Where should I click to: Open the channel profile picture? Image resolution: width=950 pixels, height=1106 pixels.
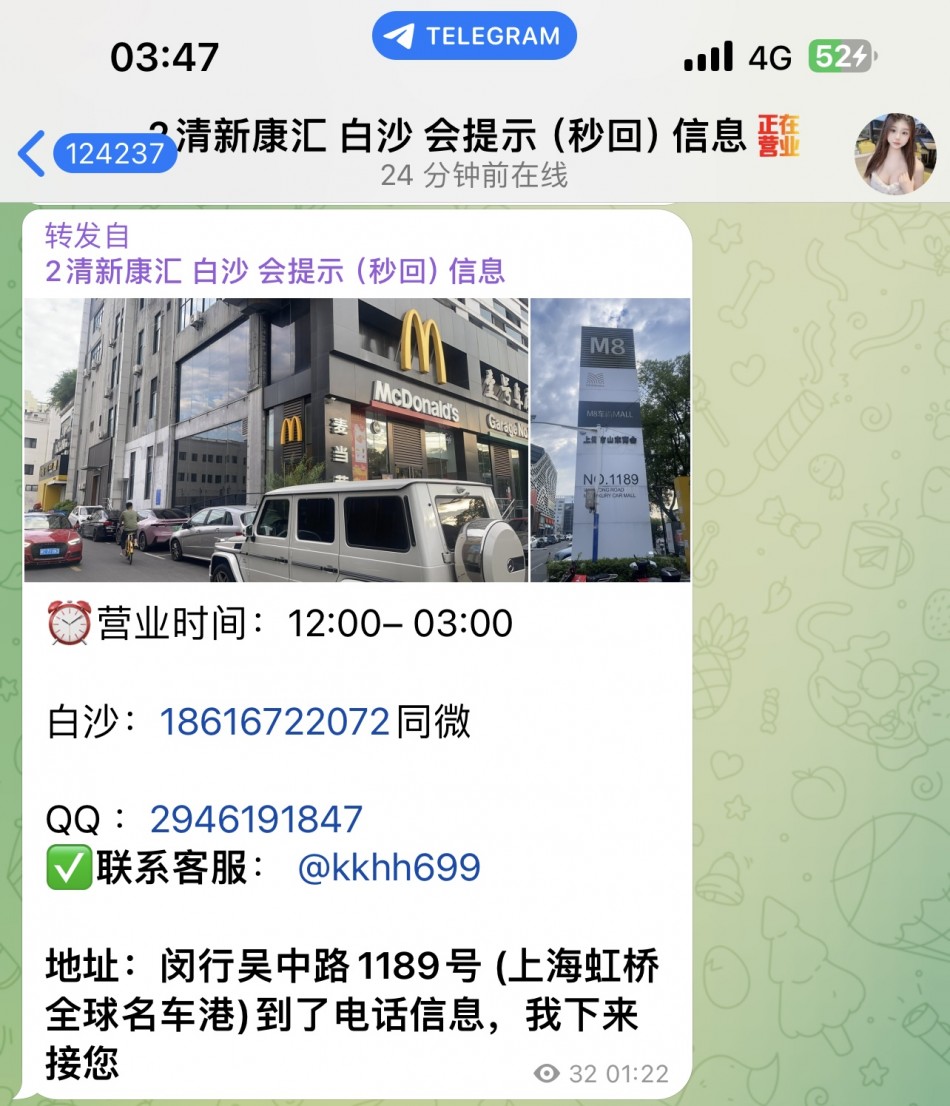point(895,153)
